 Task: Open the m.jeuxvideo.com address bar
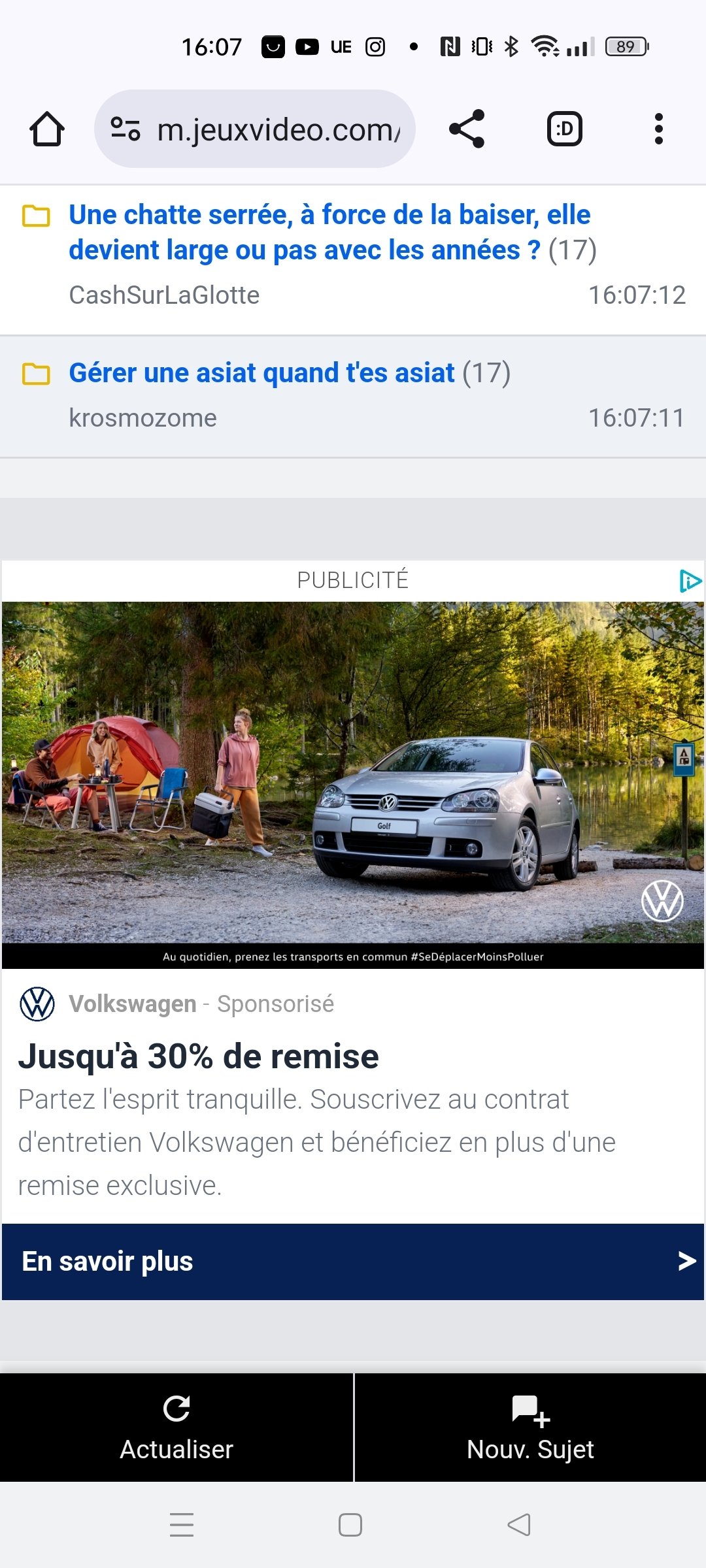(255, 129)
